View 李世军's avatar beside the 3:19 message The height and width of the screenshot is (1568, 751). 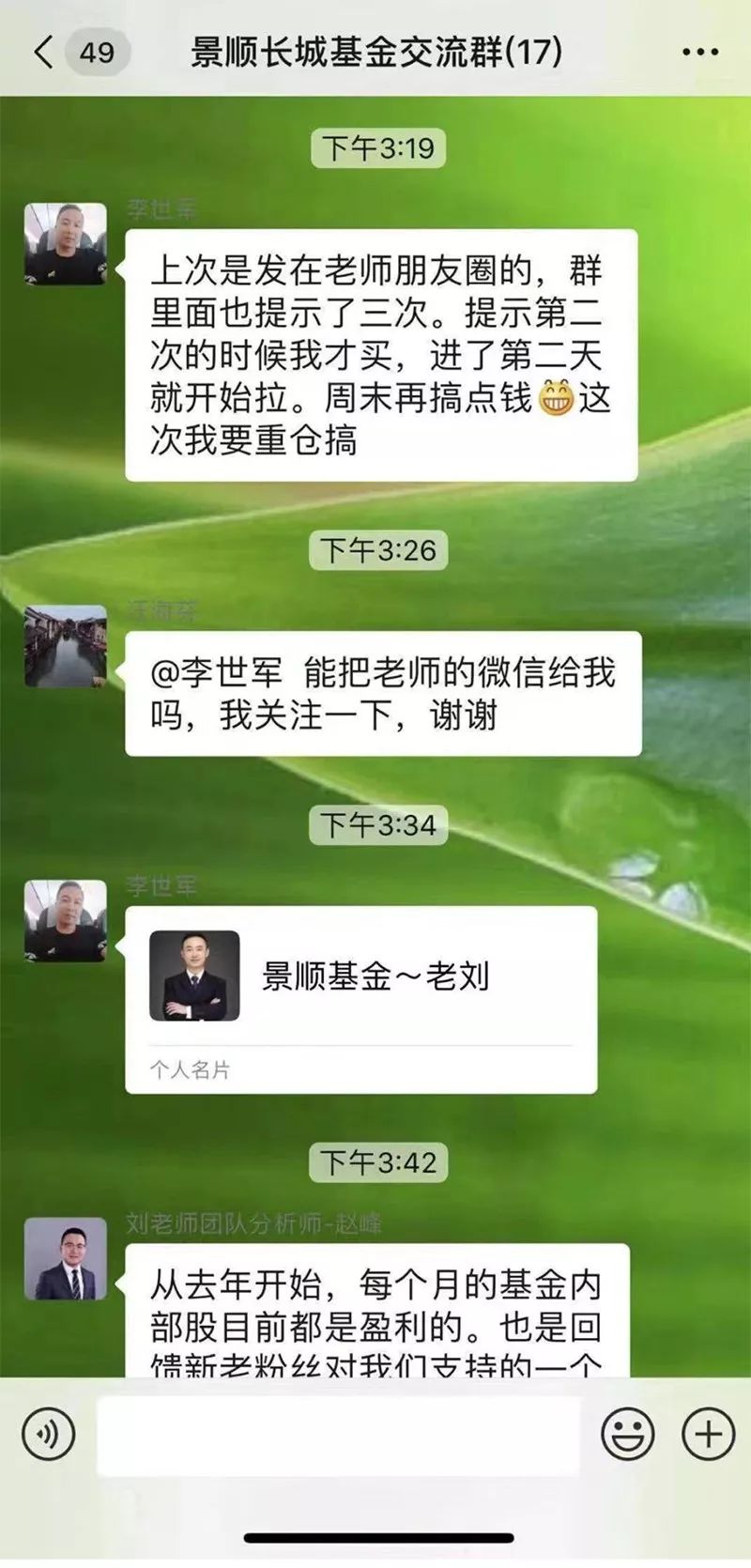[66, 244]
